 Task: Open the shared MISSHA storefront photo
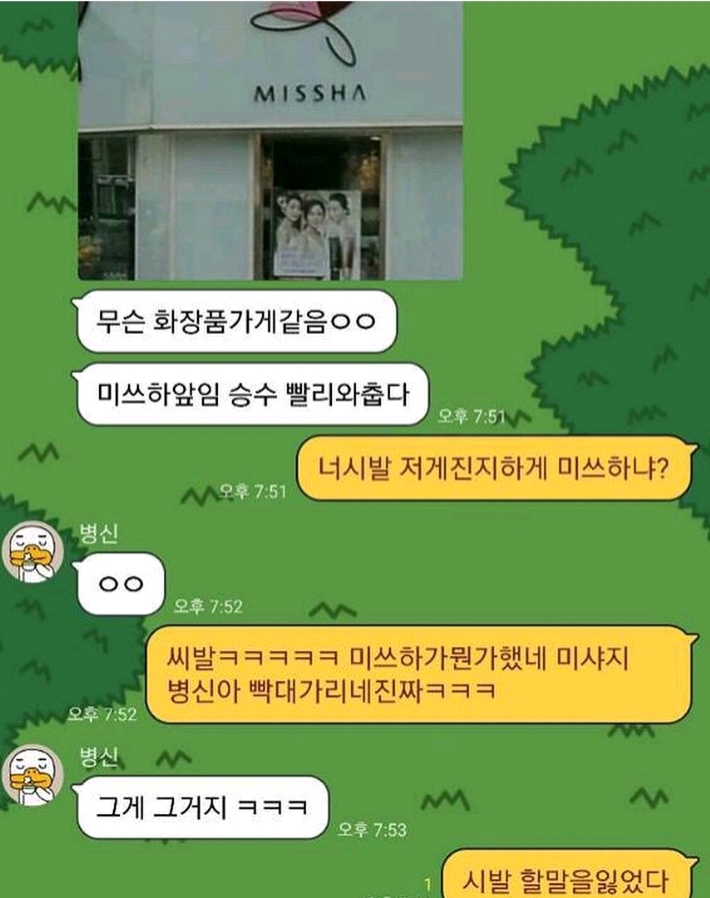[270, 140]
